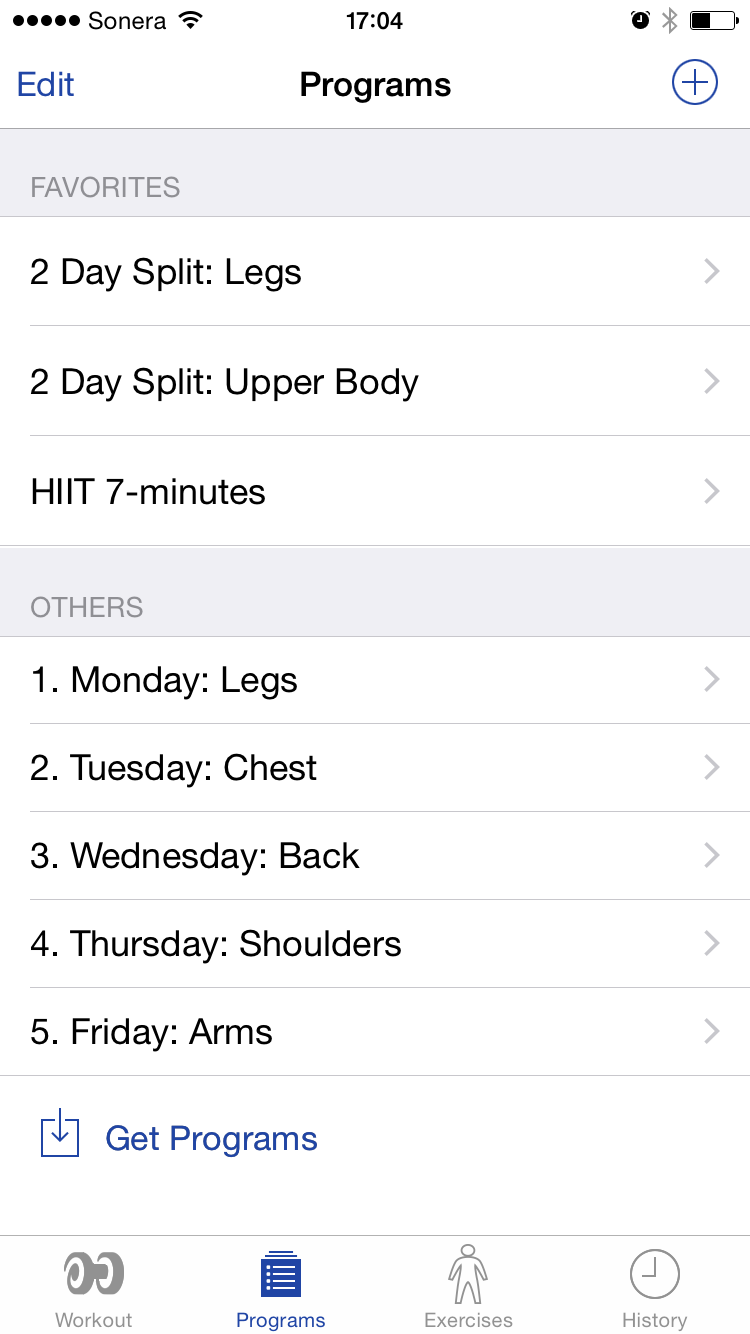Tap Edit to modify the programs list
Image resolution: width=750 pixels, height=1334 pixels.
46,85
